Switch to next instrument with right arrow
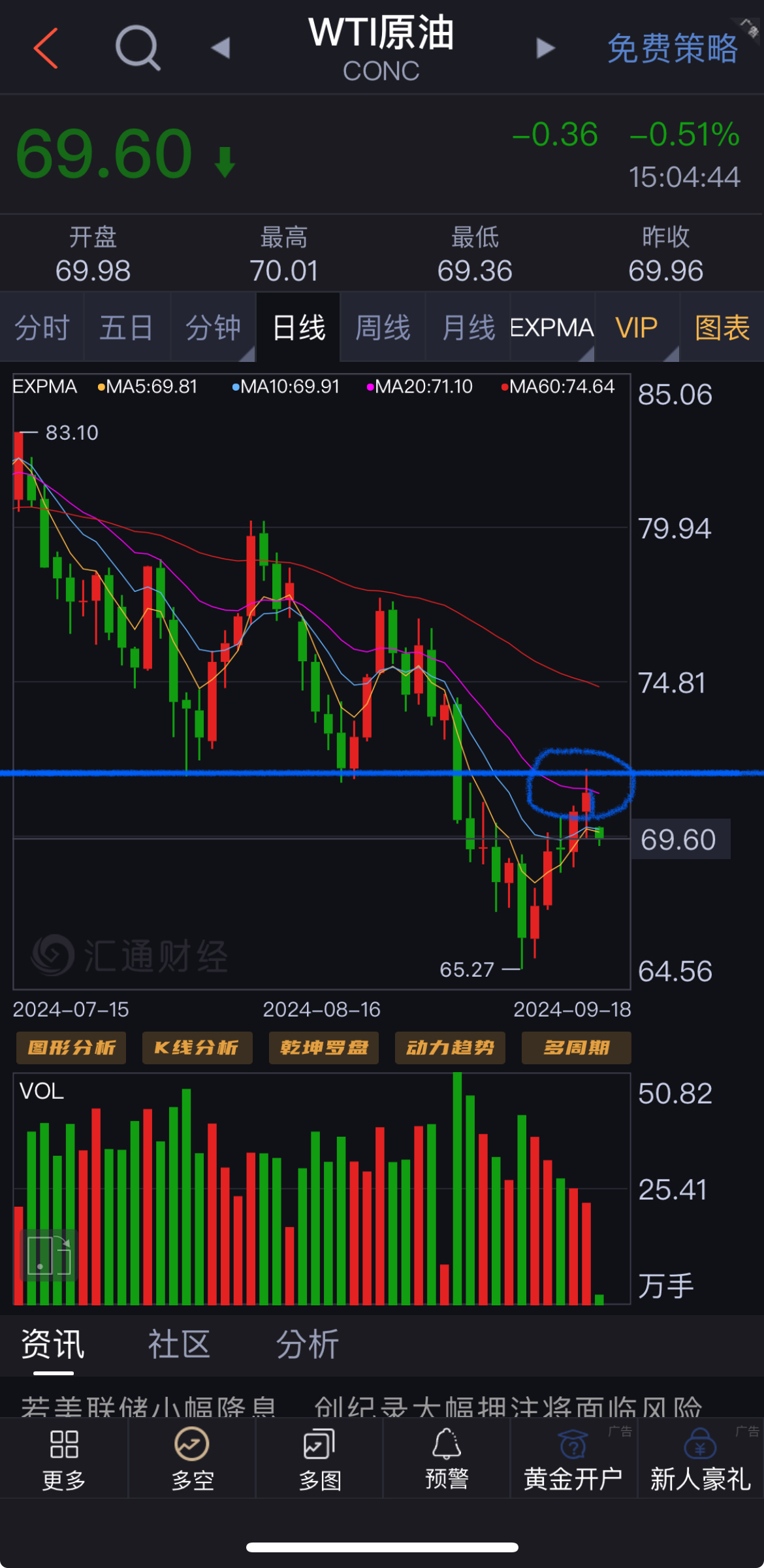This screenshot has width=764, height=1568. pos(545,48)
